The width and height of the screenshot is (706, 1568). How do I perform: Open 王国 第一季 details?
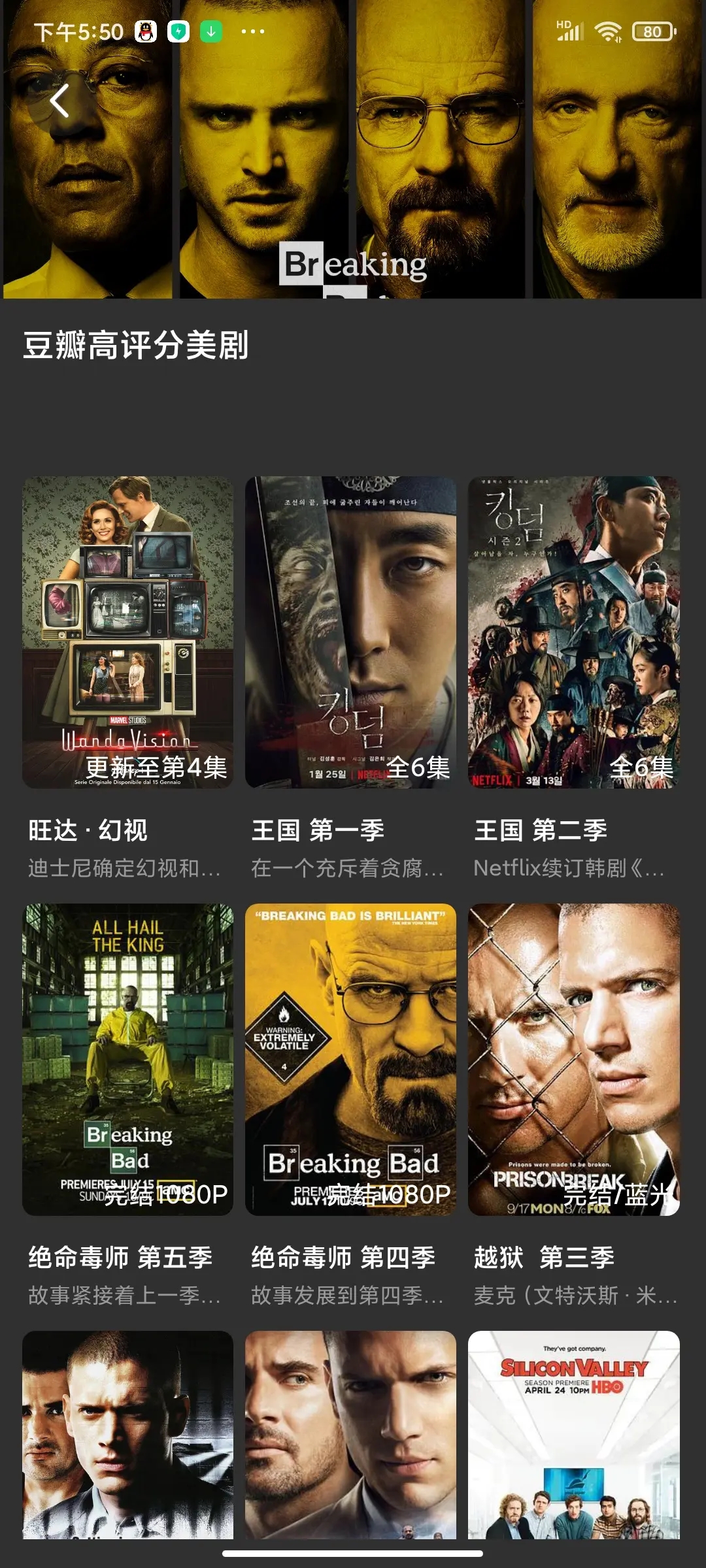tap(350, 632)
